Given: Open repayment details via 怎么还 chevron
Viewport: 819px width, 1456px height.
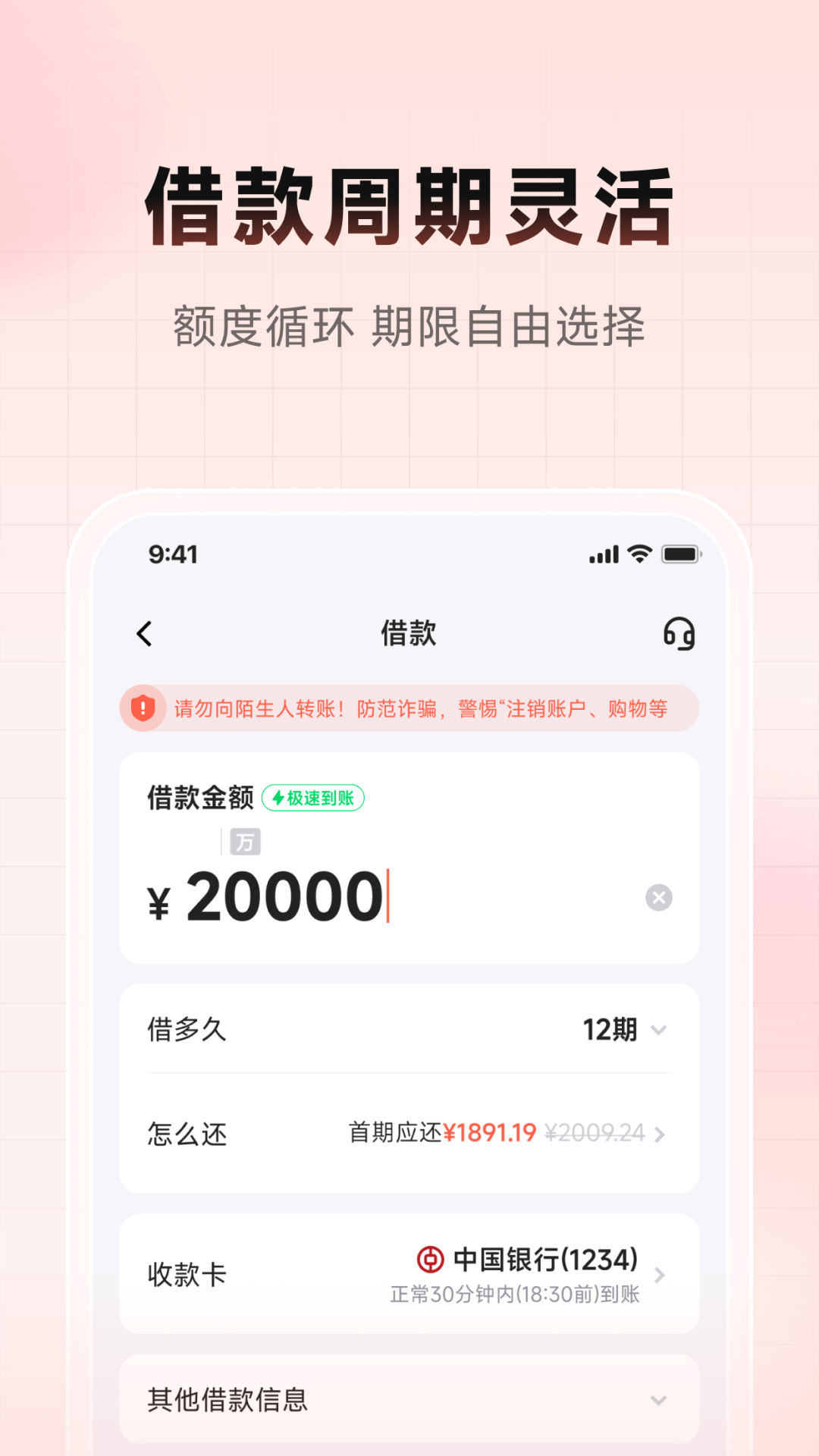Looking at the screenshot, I should pyautogui.click(x=661, y=1133).
